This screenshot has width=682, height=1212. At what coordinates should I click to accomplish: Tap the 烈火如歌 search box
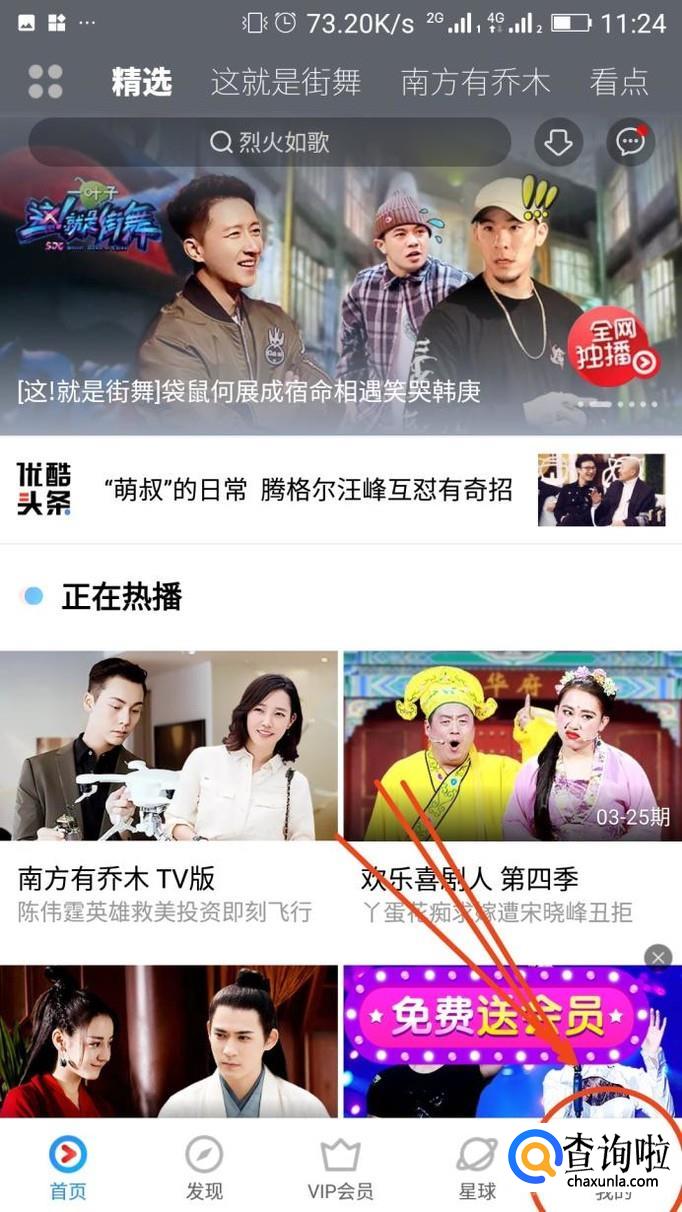tap(270, 142)
